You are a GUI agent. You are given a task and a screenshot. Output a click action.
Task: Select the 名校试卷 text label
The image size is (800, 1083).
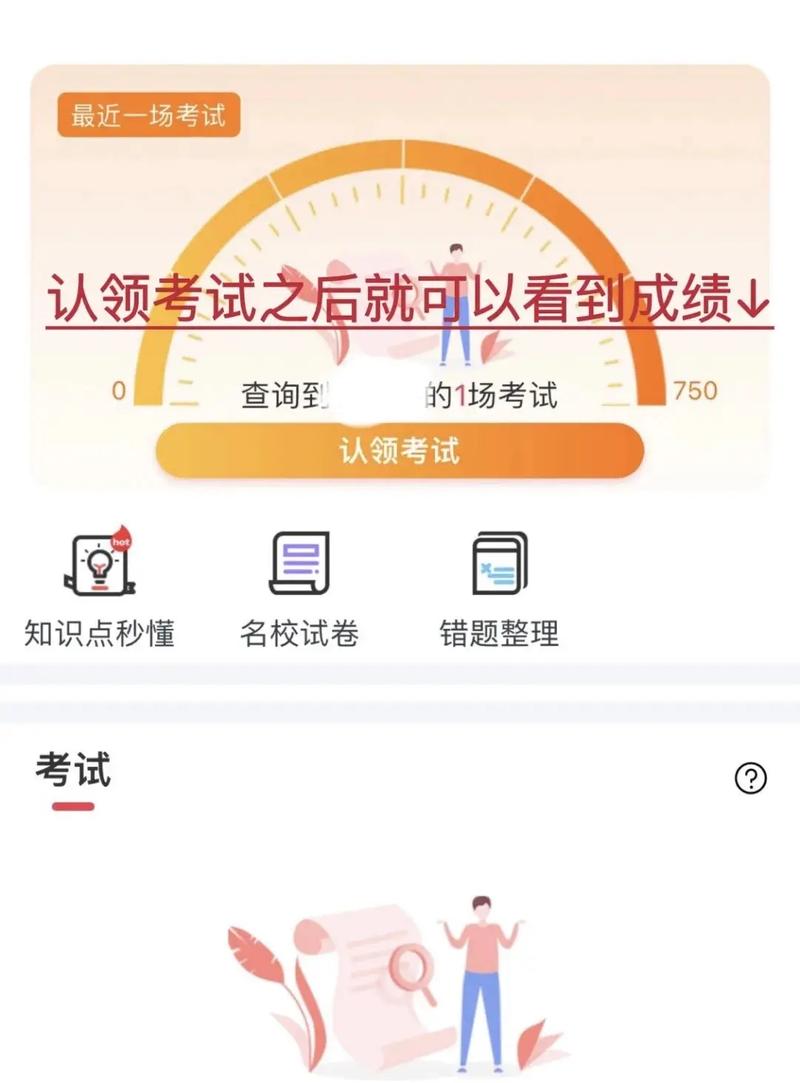coord(297,630)
